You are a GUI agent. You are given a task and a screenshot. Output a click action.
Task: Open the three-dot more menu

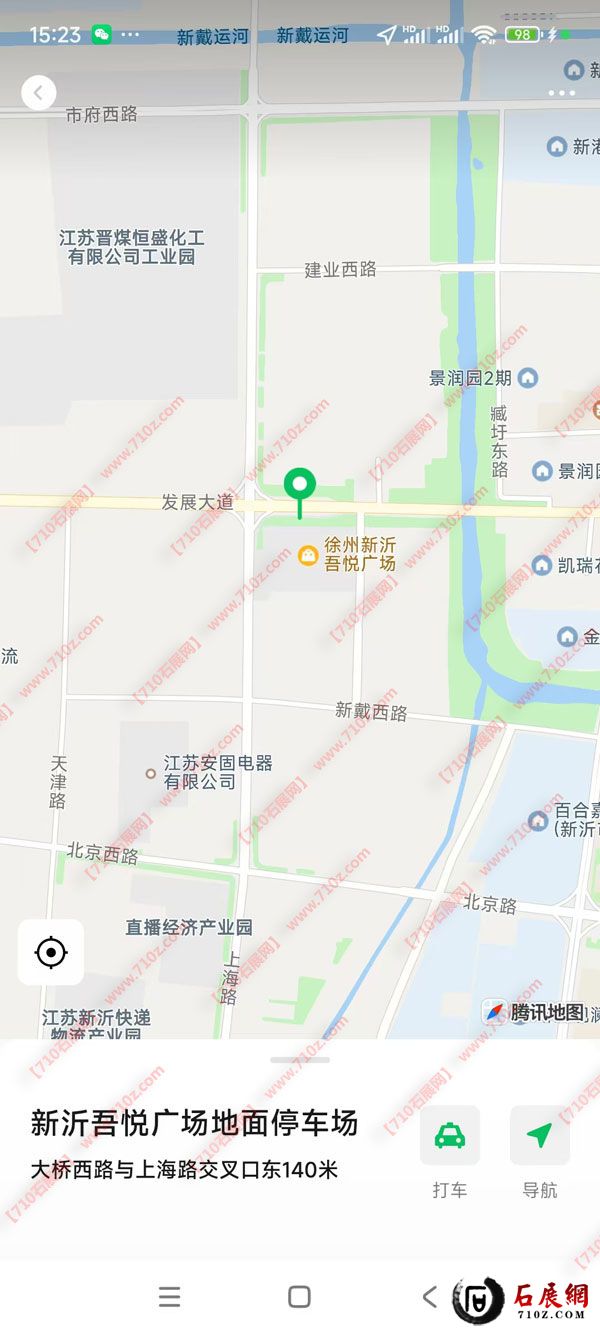(562, 93)
